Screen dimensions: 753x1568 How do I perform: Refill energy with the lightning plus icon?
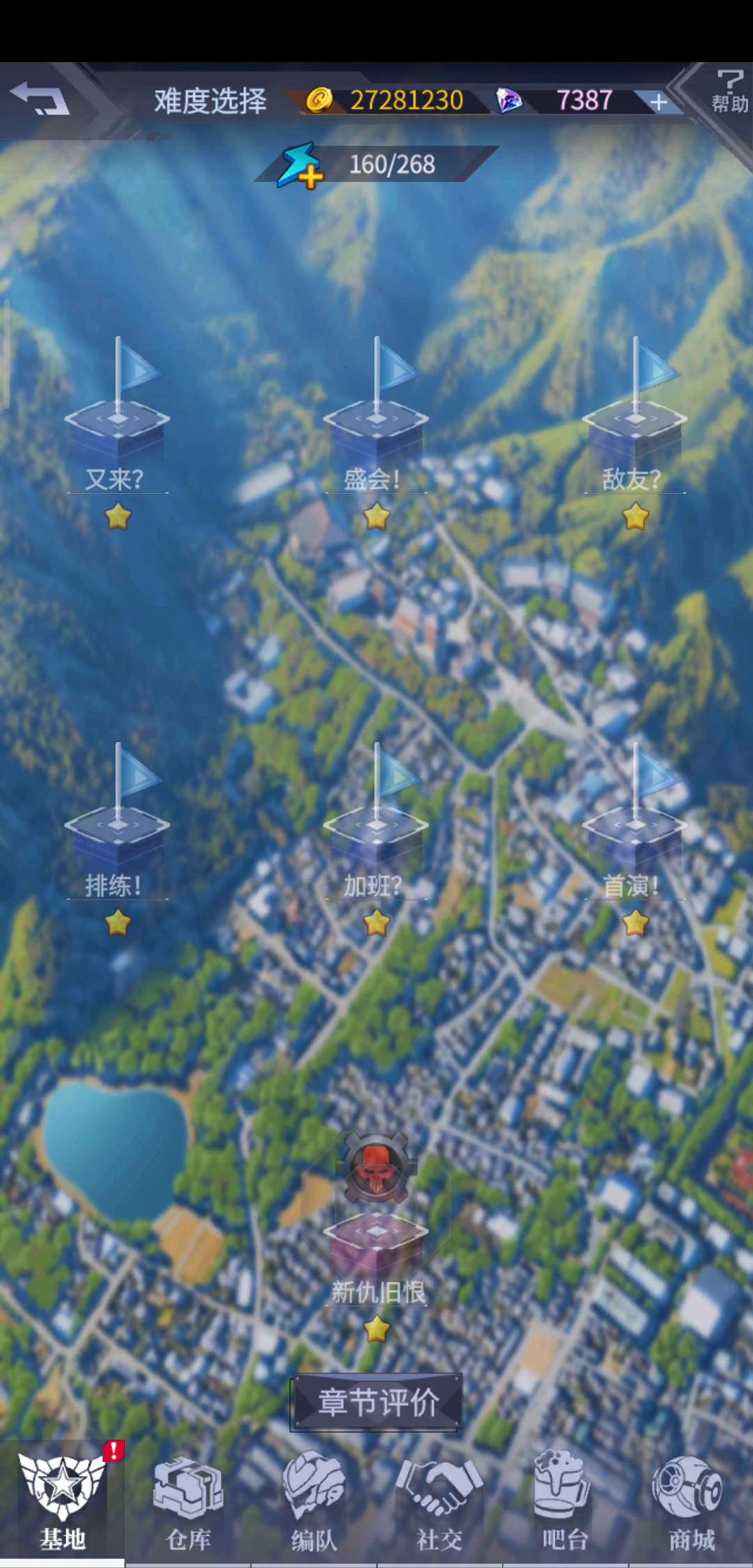tap(300, 167)
